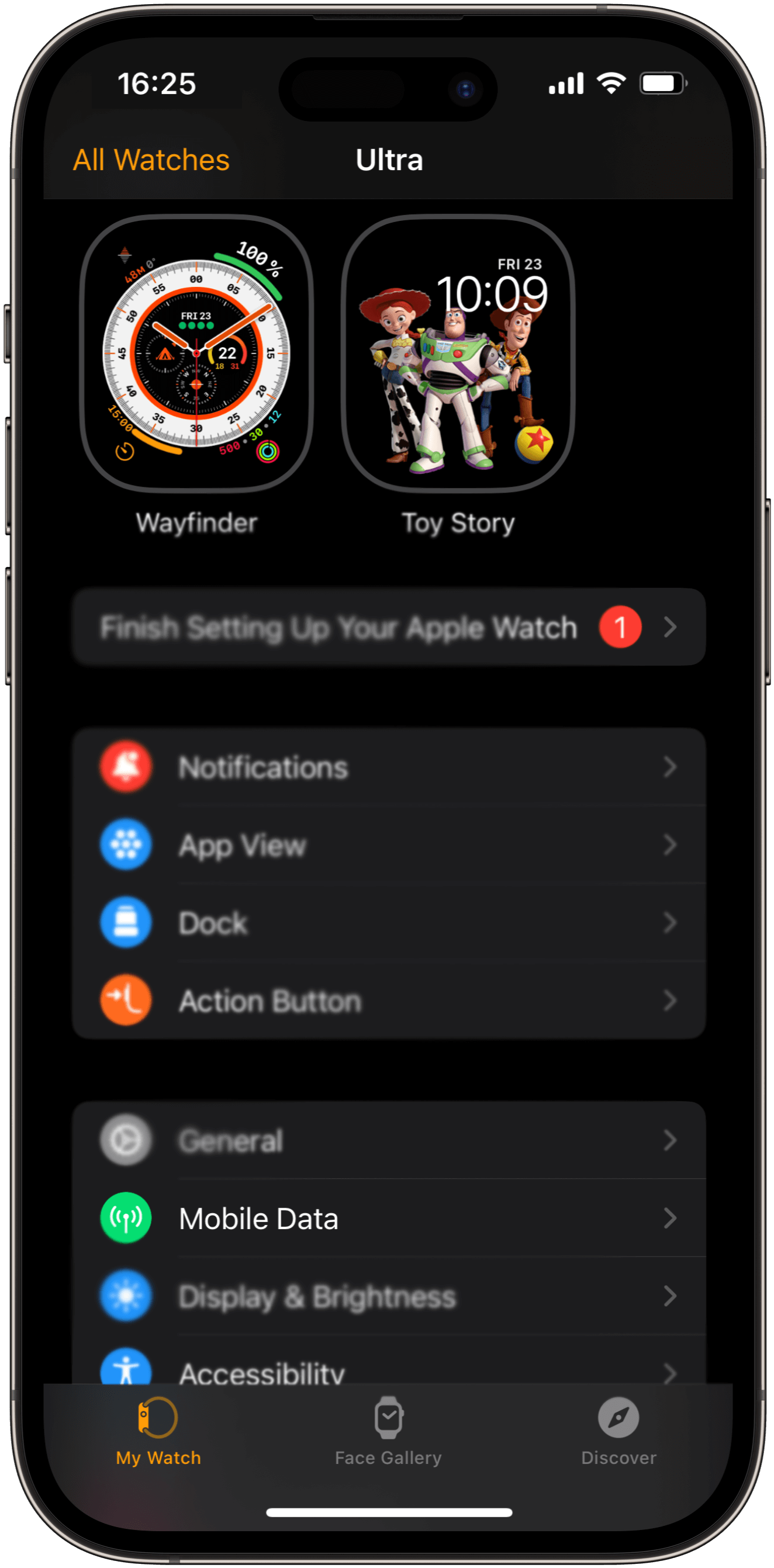Switch to the Discover tab
Image resolution: width=774 pixels, height=1568 pixels.
(618, 1431)
